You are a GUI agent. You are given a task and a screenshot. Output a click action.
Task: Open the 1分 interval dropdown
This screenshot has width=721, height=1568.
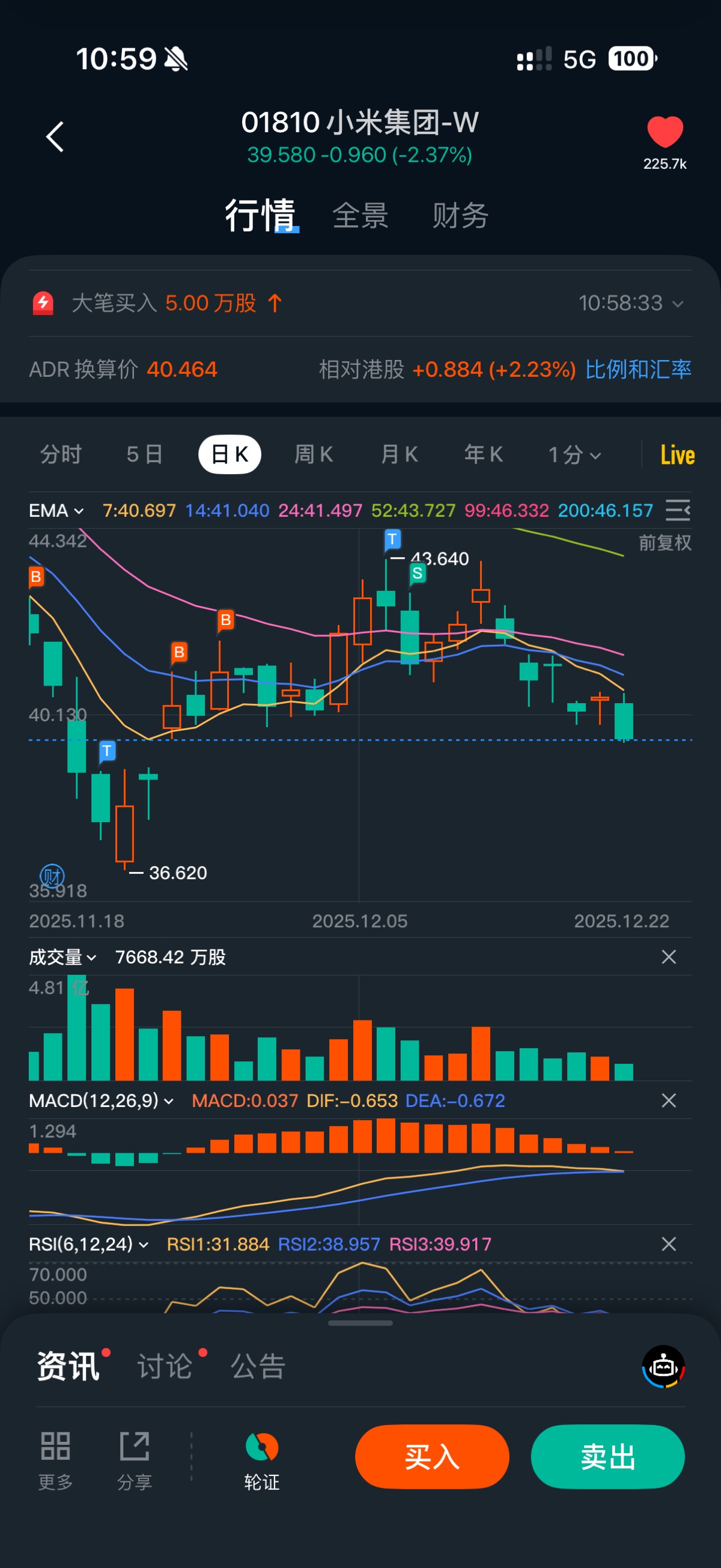point(574,455)
